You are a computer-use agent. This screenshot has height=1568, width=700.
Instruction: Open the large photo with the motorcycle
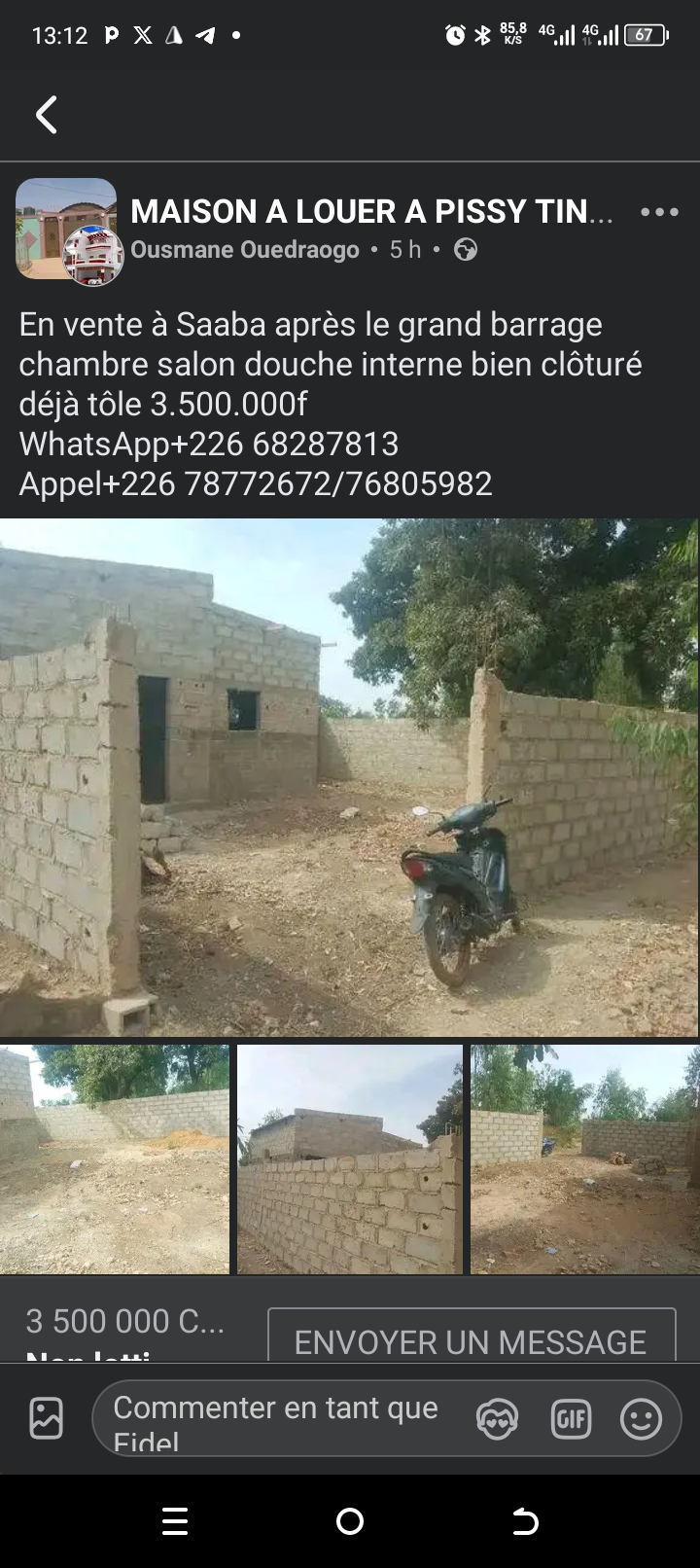[x=349, y=777]
